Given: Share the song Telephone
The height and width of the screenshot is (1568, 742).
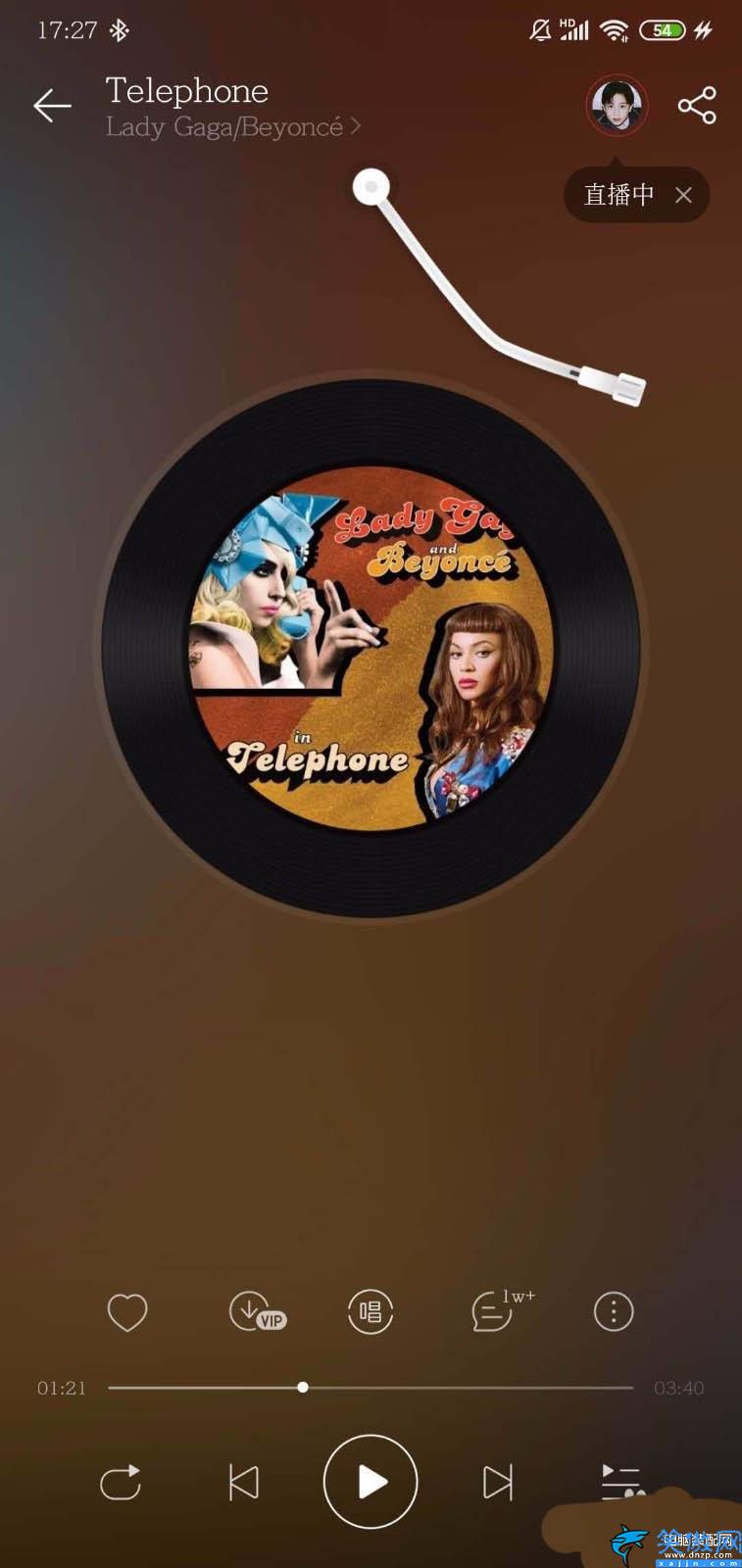Looking at the screenshot, I should tap(697, 105).
